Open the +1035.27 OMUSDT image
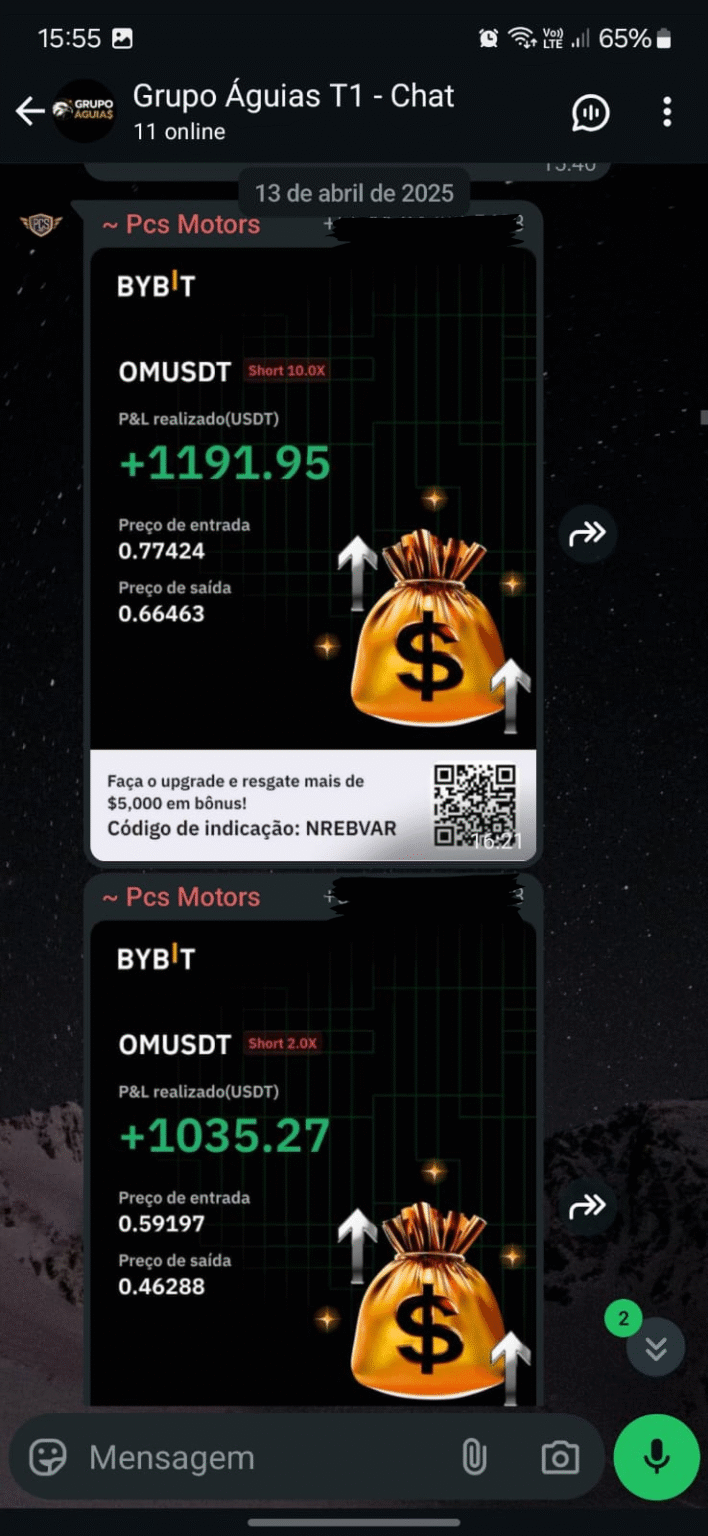The image size is (708, 1536). 313,1160
